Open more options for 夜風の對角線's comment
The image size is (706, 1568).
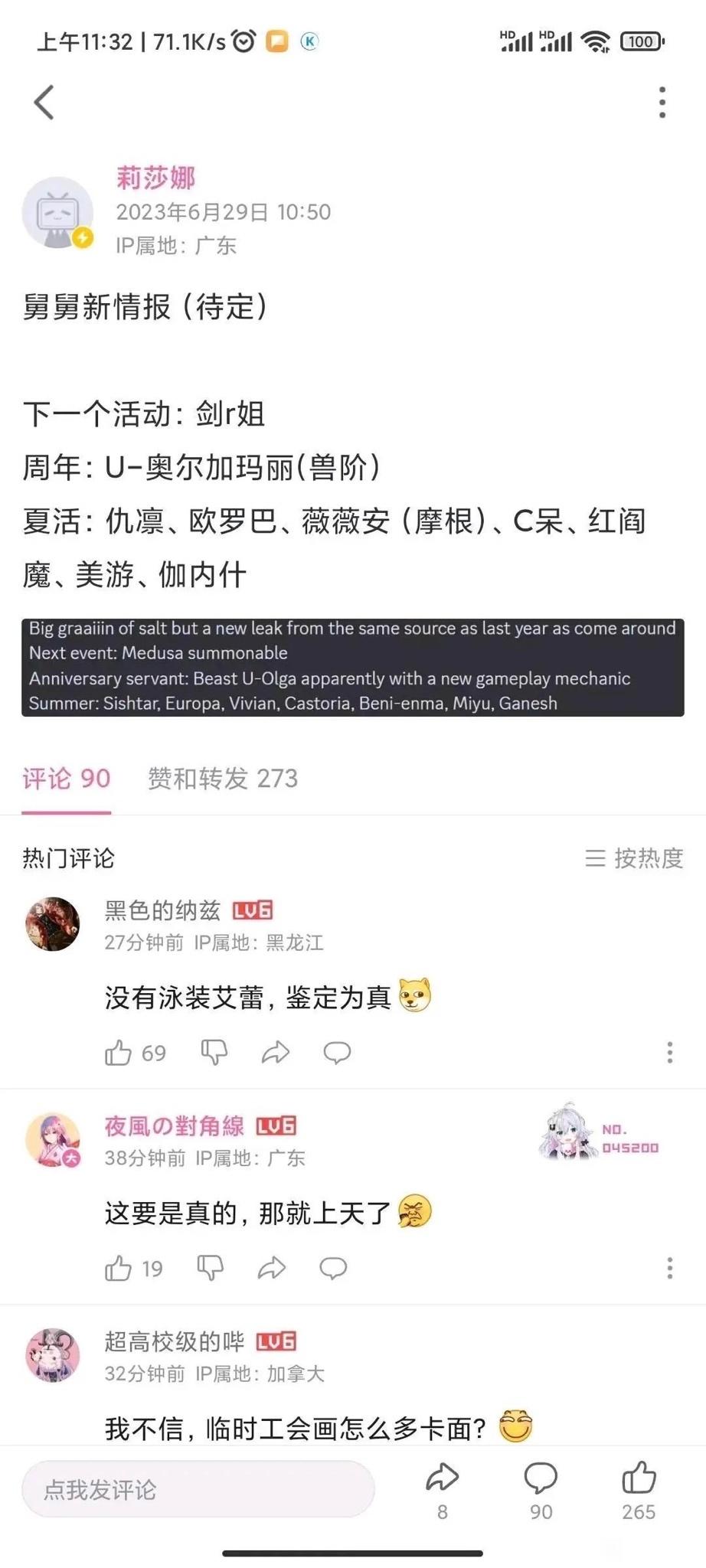pyautogui.click(x=670, y=1269)
